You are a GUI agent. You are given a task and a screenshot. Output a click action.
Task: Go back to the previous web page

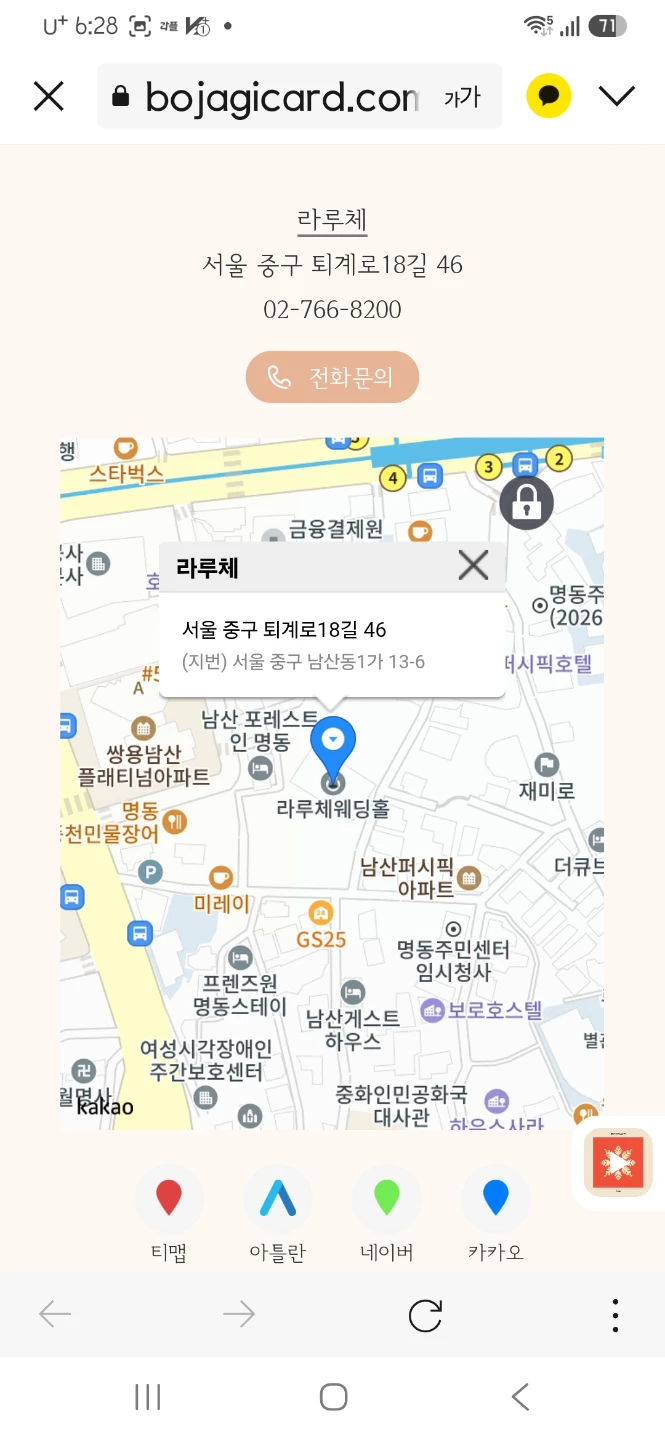tap(55, 1314)
